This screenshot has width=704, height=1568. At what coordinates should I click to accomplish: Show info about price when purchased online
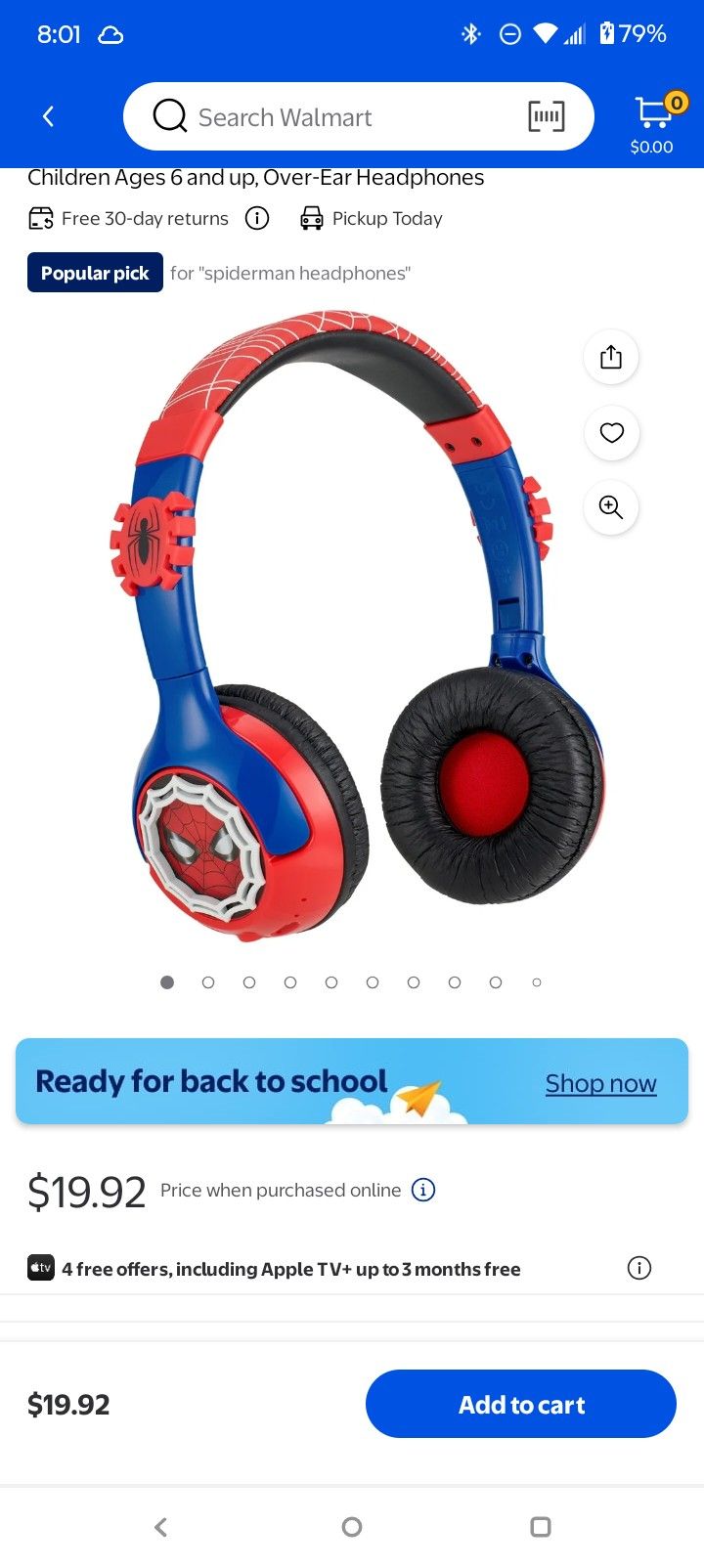[x=423, y=1190]
